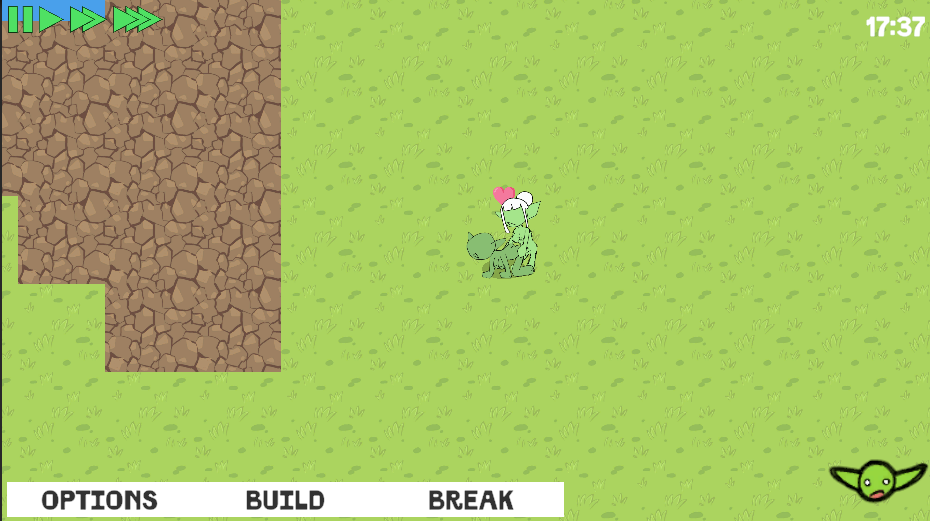Set game speed to triple fast-forward
Screen dimensions: 930x521
(137, 20)
